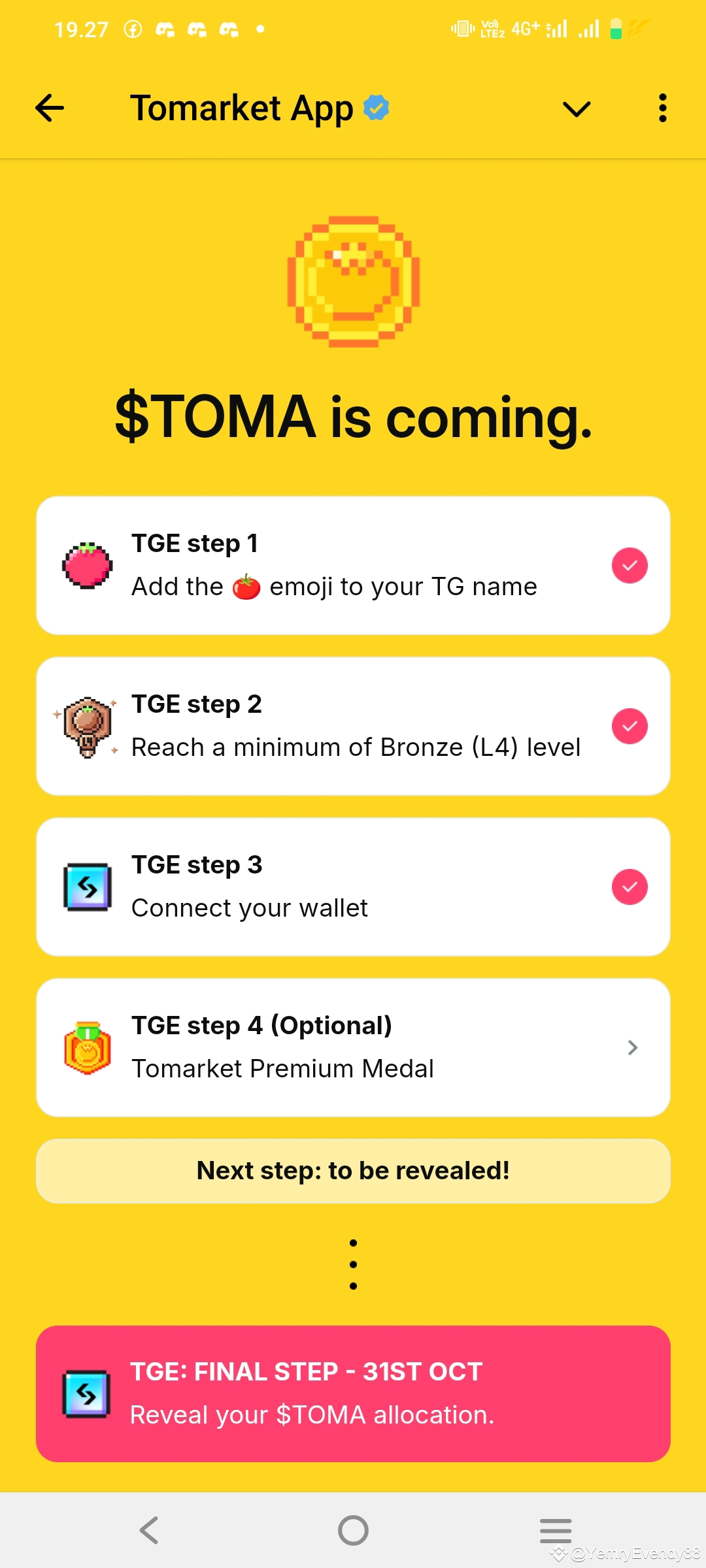Expand the chevron next to Tomarket App title

[576, 108]
